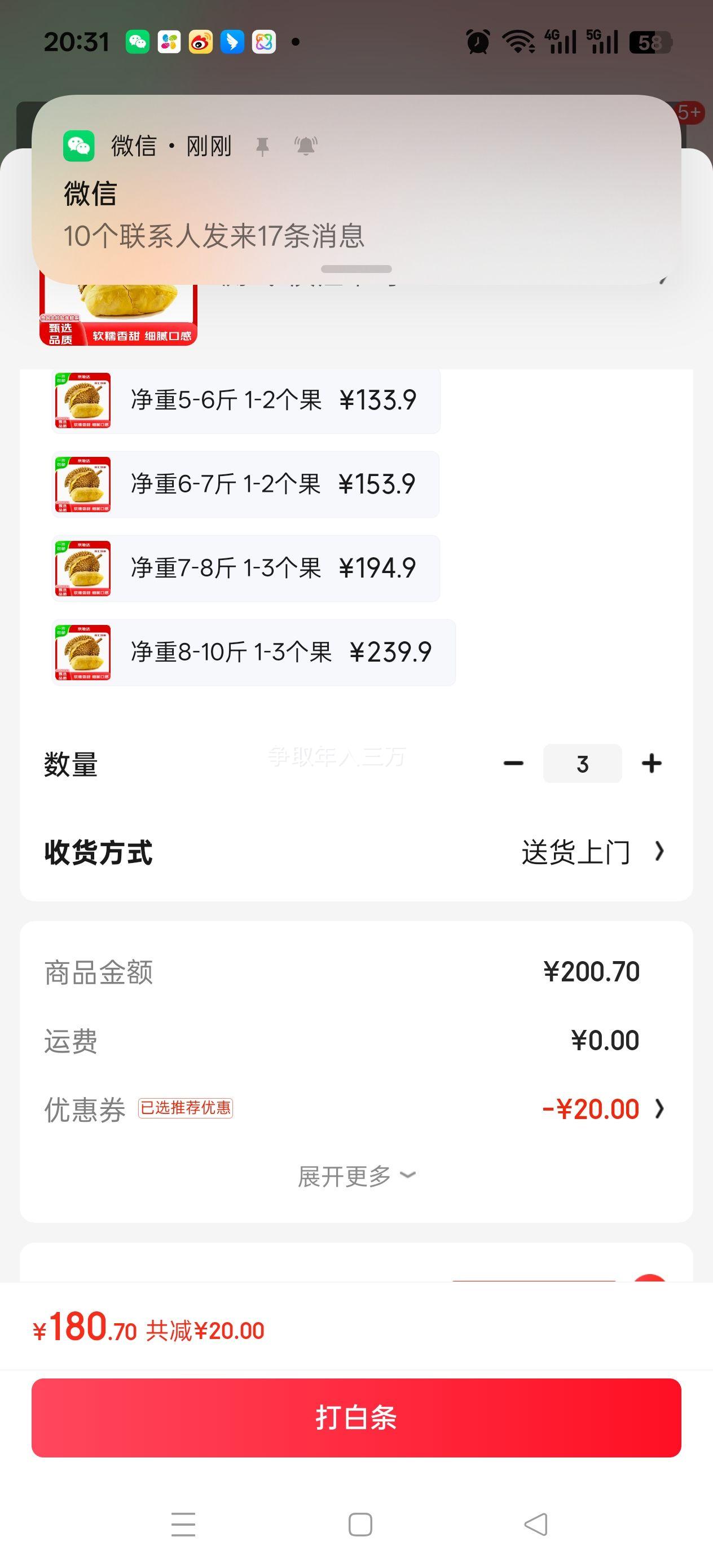Image resolution: width=713 pixels, height=1568 pixels.
Task: Choose the 净重6-7斤 ¥153.9 specification
Action: click(246, 485)
